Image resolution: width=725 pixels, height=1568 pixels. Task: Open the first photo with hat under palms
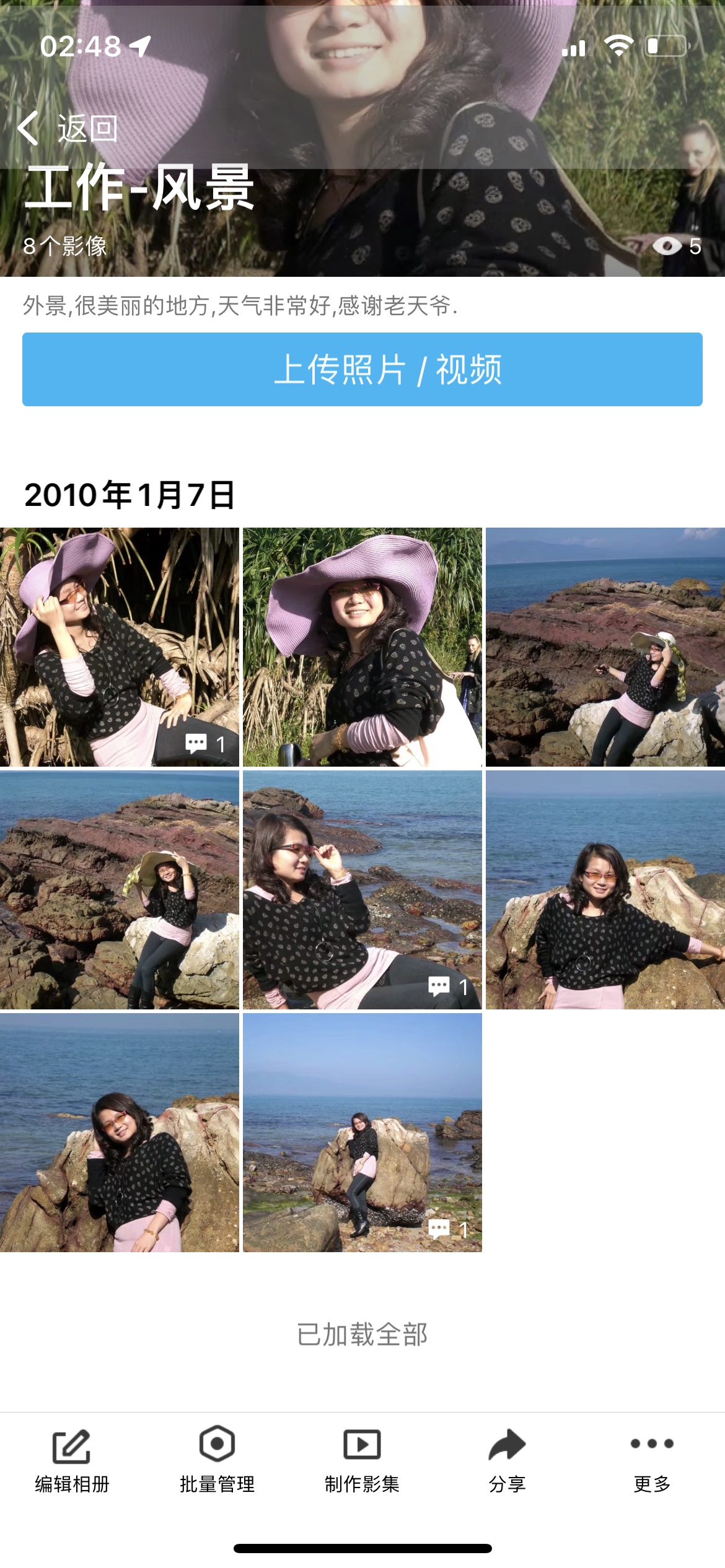point(119,647)
